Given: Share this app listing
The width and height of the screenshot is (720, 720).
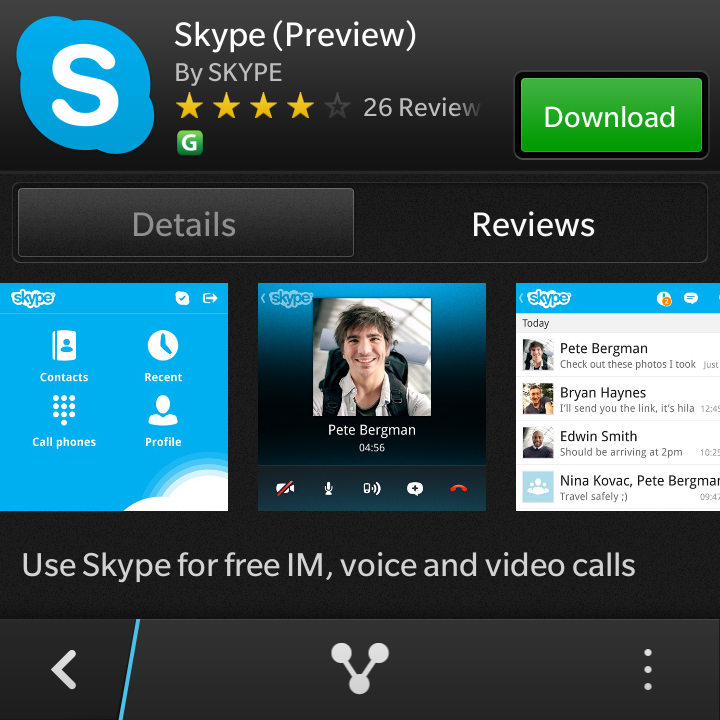Looking at the screenshot, I should tap(359, 668).
